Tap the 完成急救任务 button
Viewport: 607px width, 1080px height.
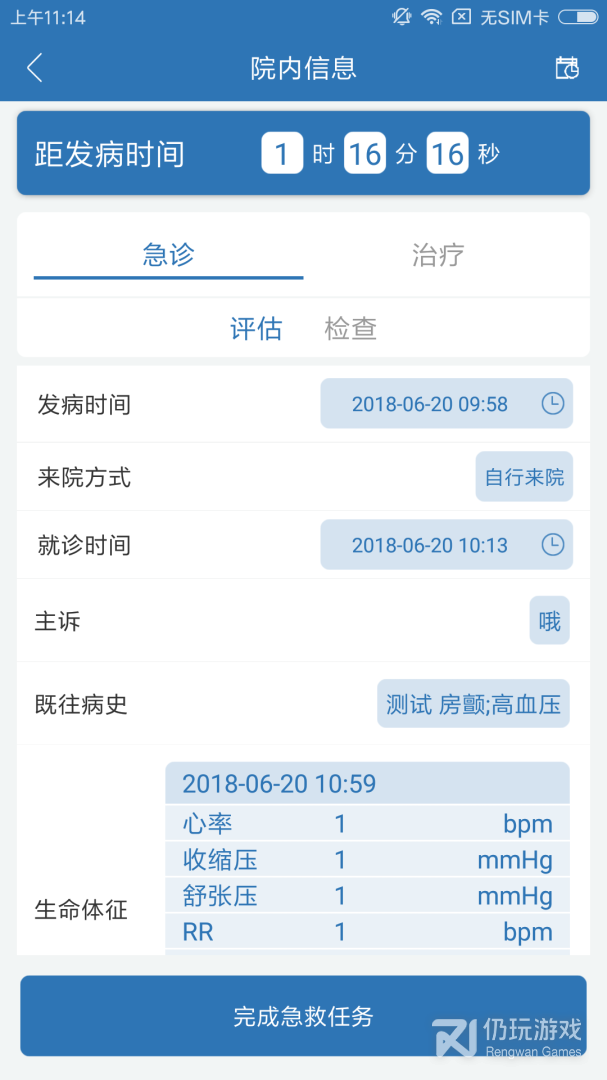click(303, 1017)
